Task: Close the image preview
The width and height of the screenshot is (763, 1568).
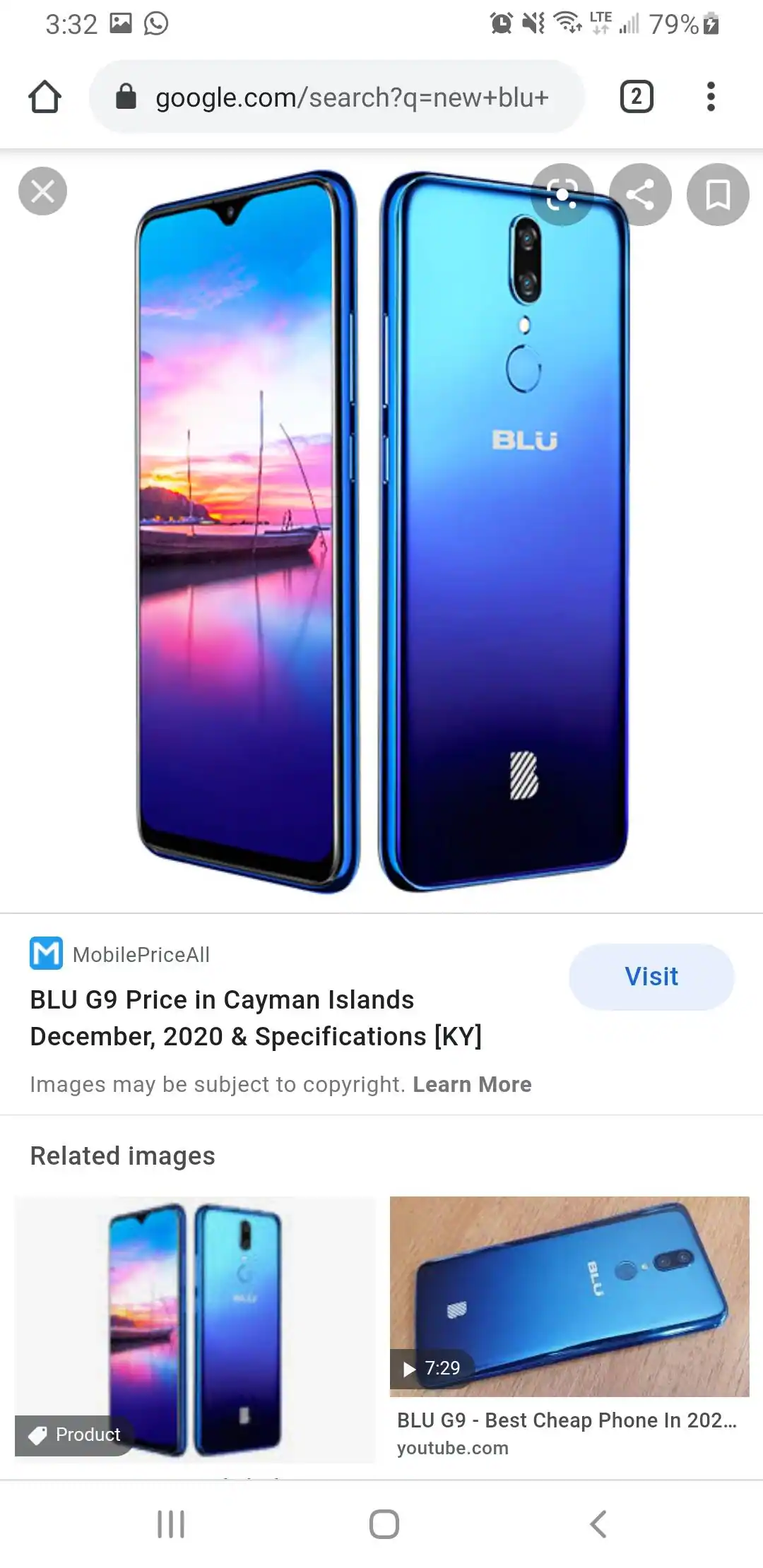Action: (42, 191)
